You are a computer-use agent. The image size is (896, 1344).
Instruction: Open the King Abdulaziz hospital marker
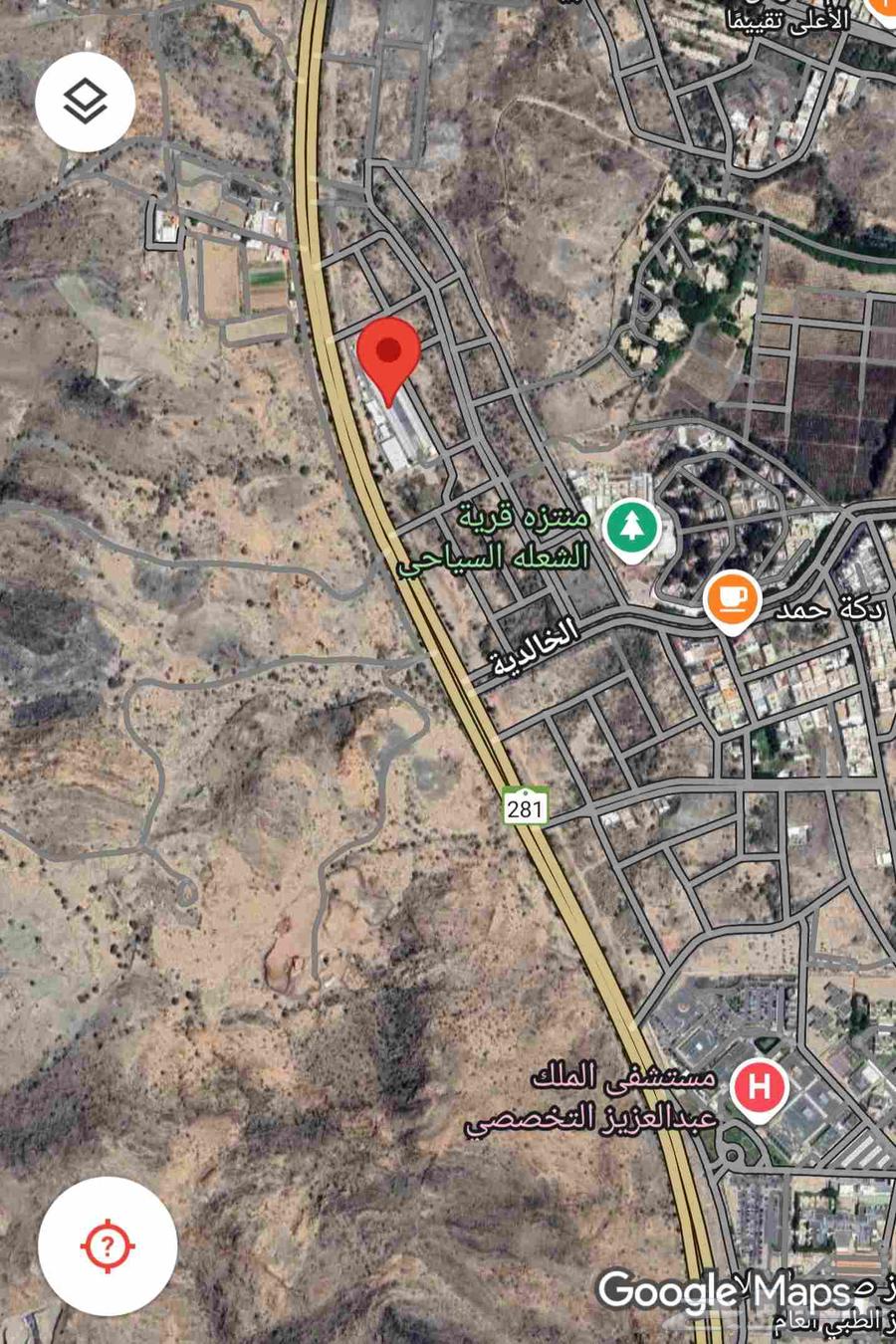click(x=760, y=1087)
